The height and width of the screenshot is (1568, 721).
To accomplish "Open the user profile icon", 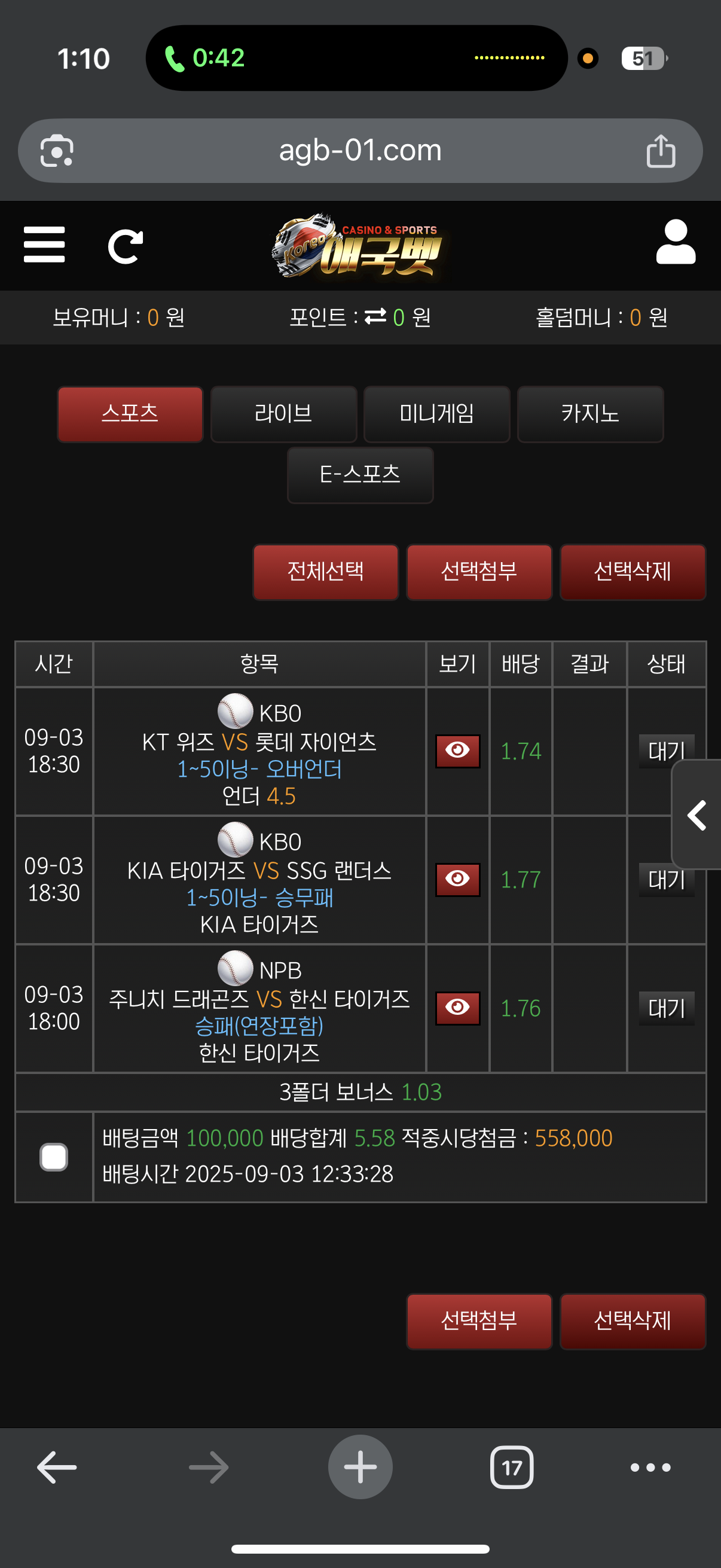I will 676,242.
